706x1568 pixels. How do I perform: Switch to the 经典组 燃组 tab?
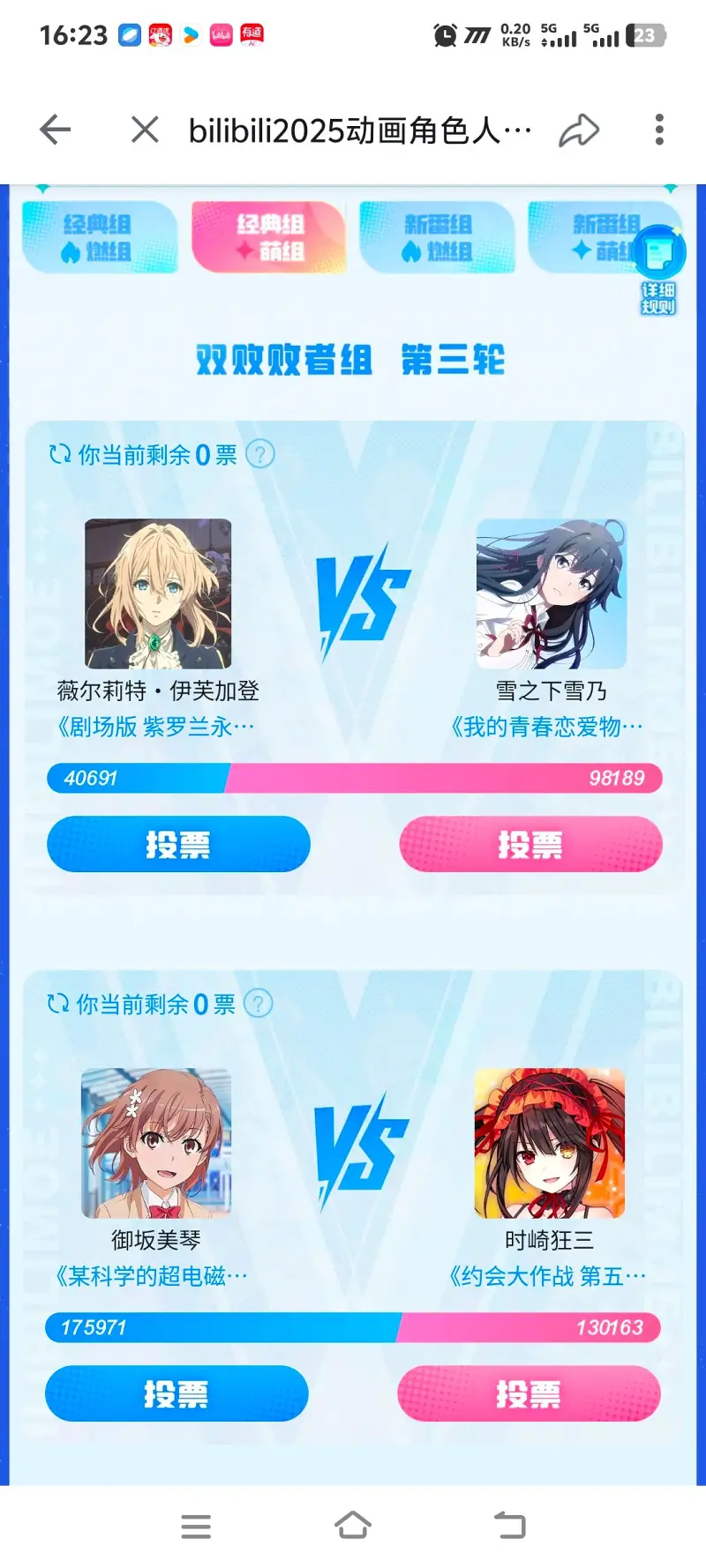[99, 237]
